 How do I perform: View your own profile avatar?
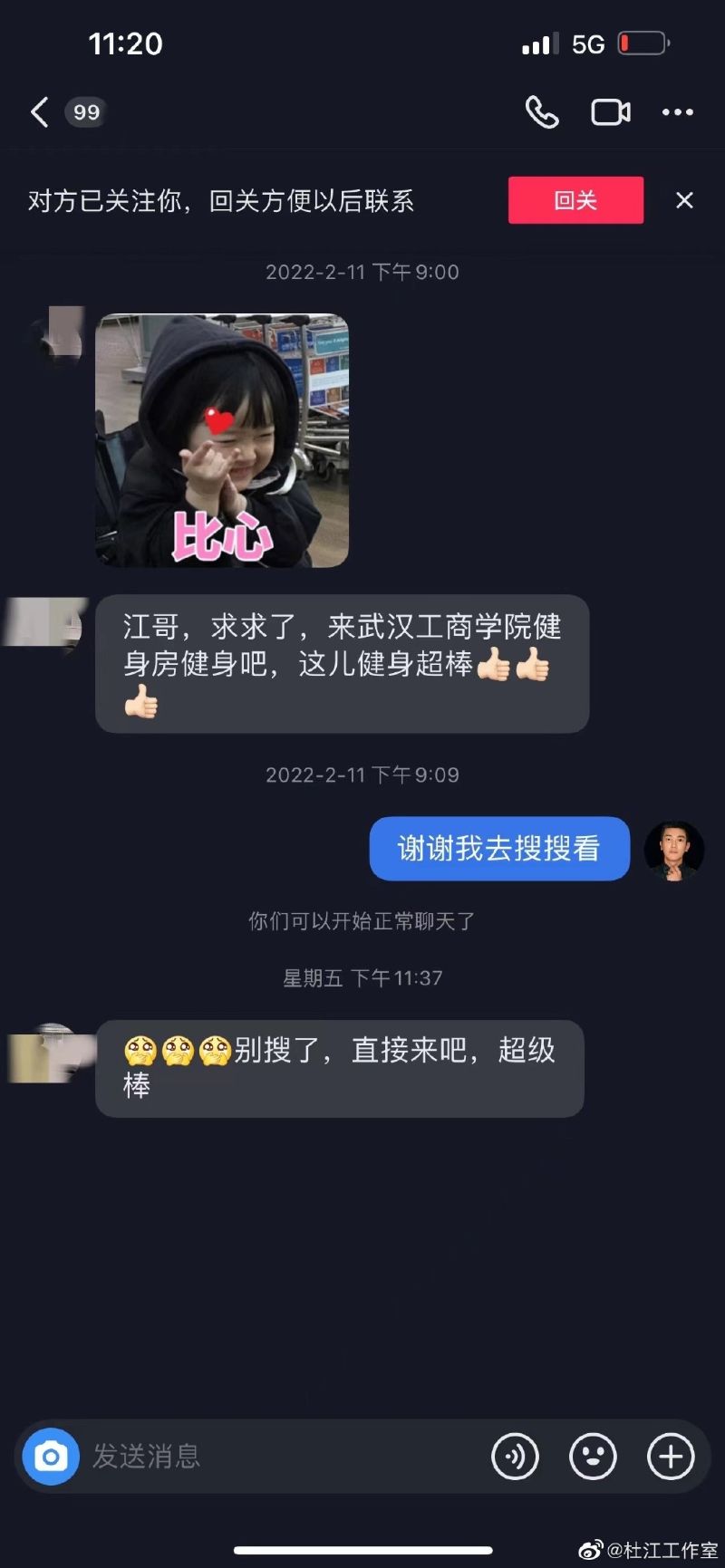pos(673,850)
